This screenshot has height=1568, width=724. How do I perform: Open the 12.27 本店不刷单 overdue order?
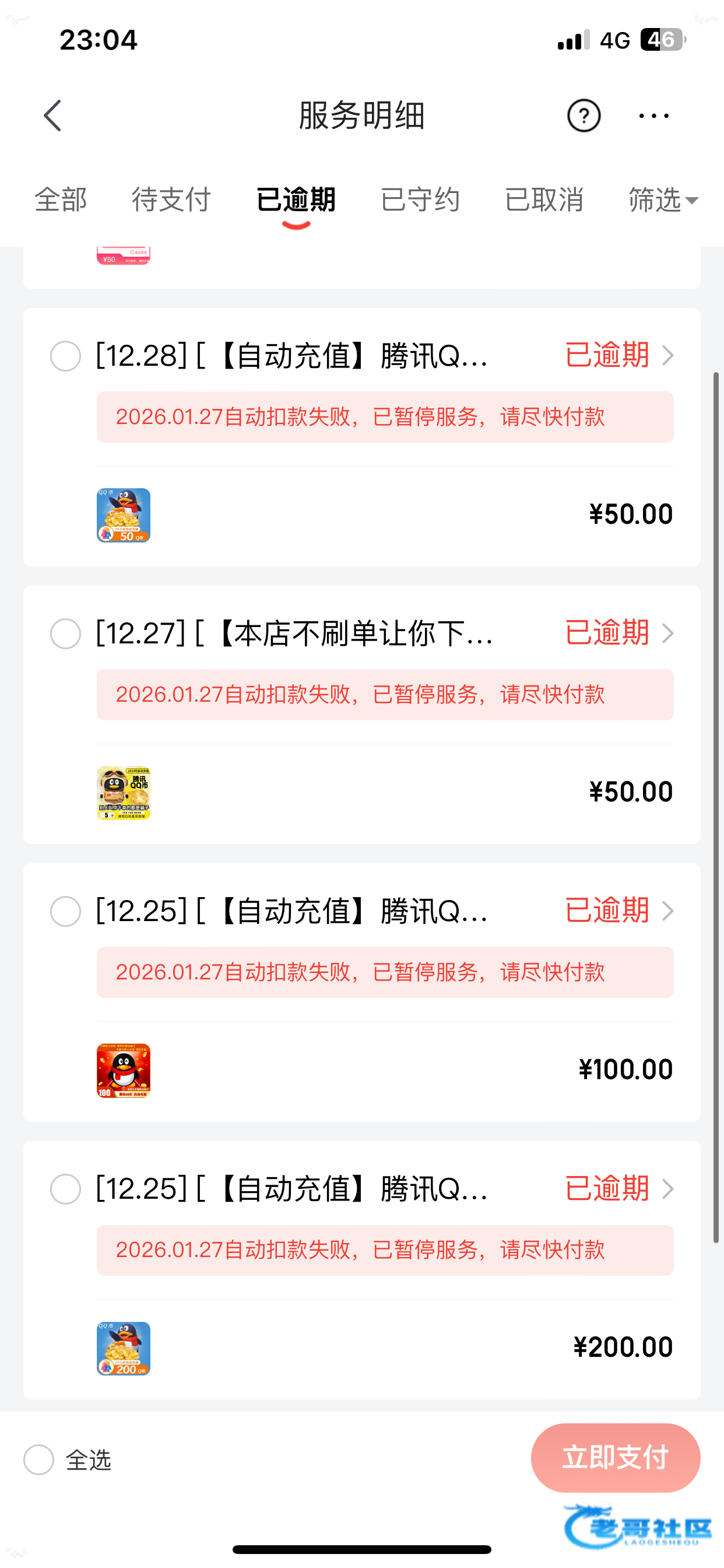(618, 633)
